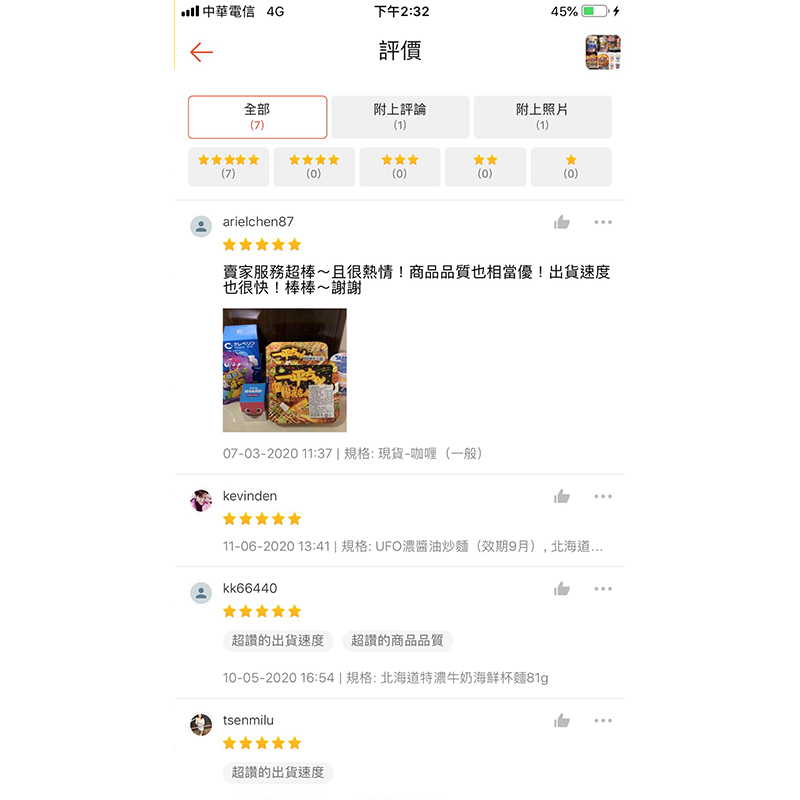
Task: Filter reviews by two stars
Action: [485, 166]
